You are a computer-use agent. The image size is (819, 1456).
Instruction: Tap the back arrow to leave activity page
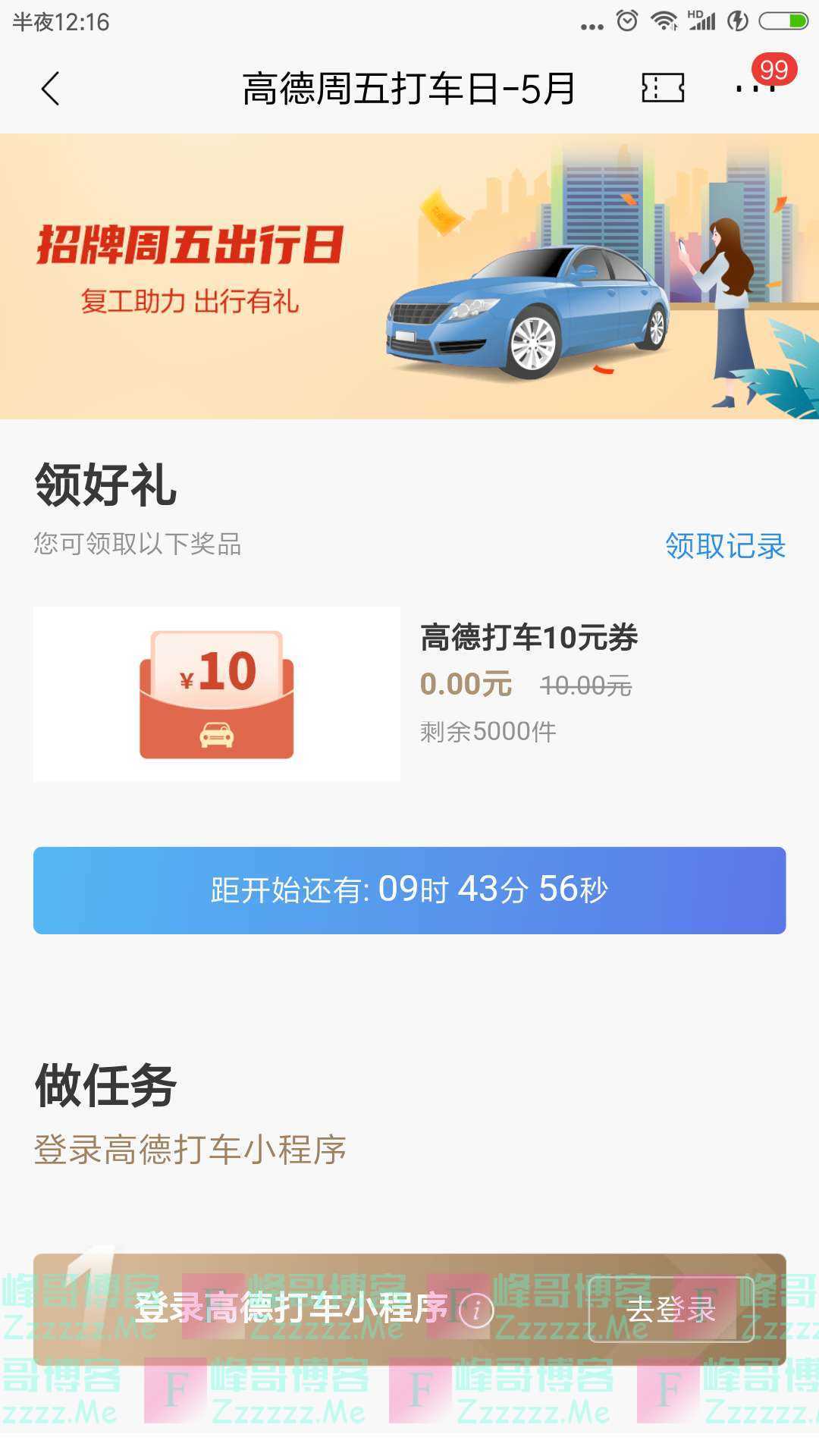(x=50, y=89)
